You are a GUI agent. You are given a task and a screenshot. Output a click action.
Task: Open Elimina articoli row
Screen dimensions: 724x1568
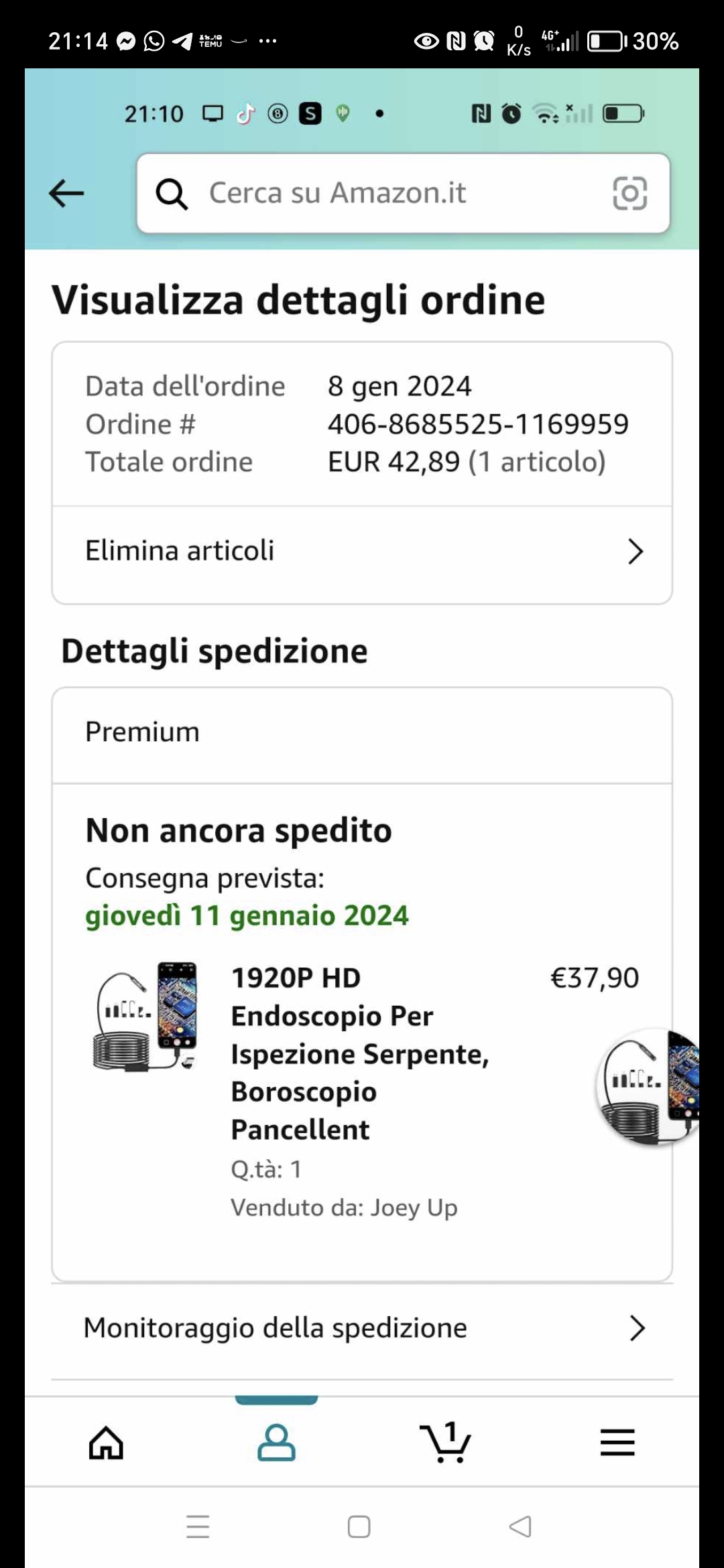[x=362, y=551]
